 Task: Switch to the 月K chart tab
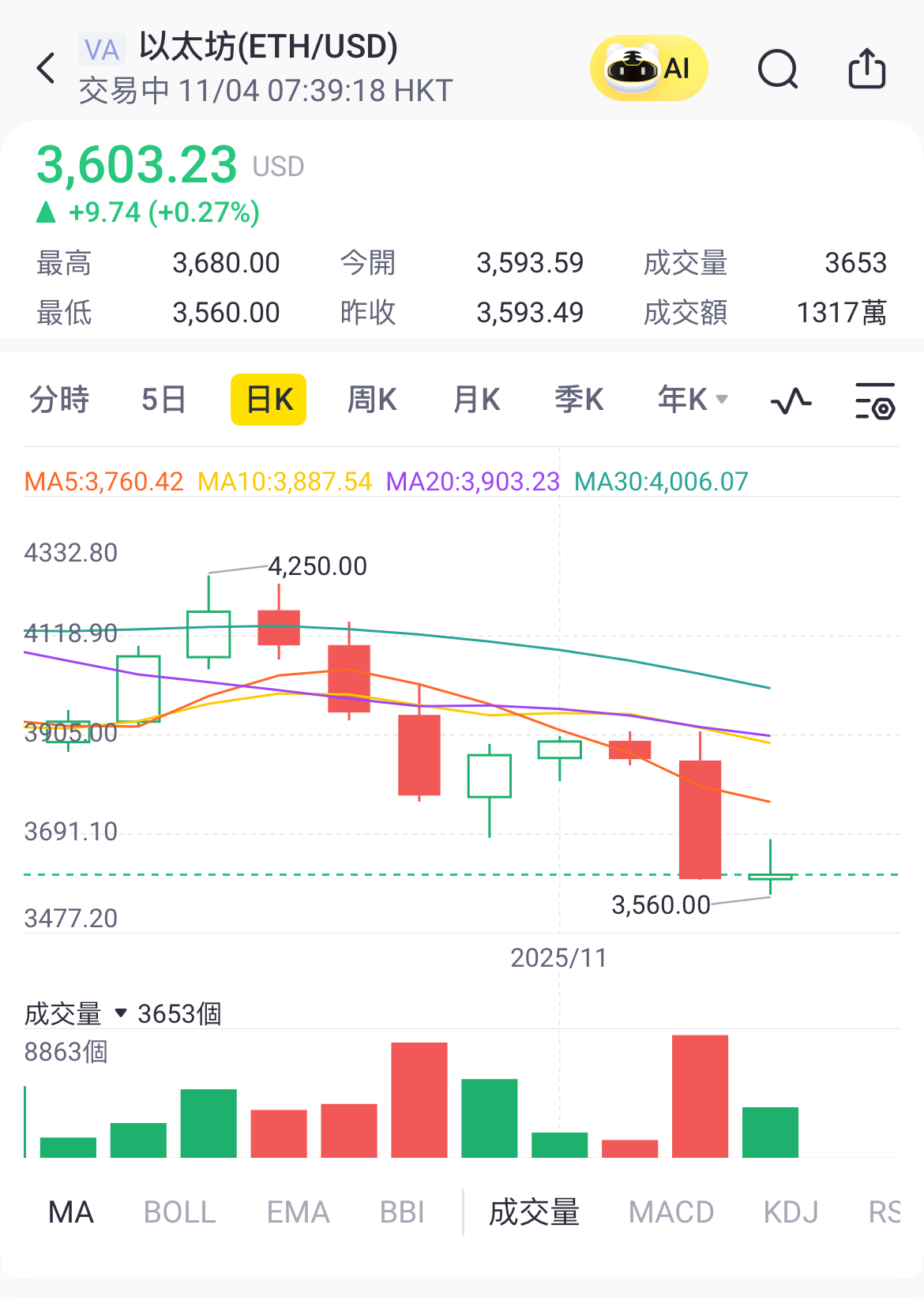[x=476, y=400]
